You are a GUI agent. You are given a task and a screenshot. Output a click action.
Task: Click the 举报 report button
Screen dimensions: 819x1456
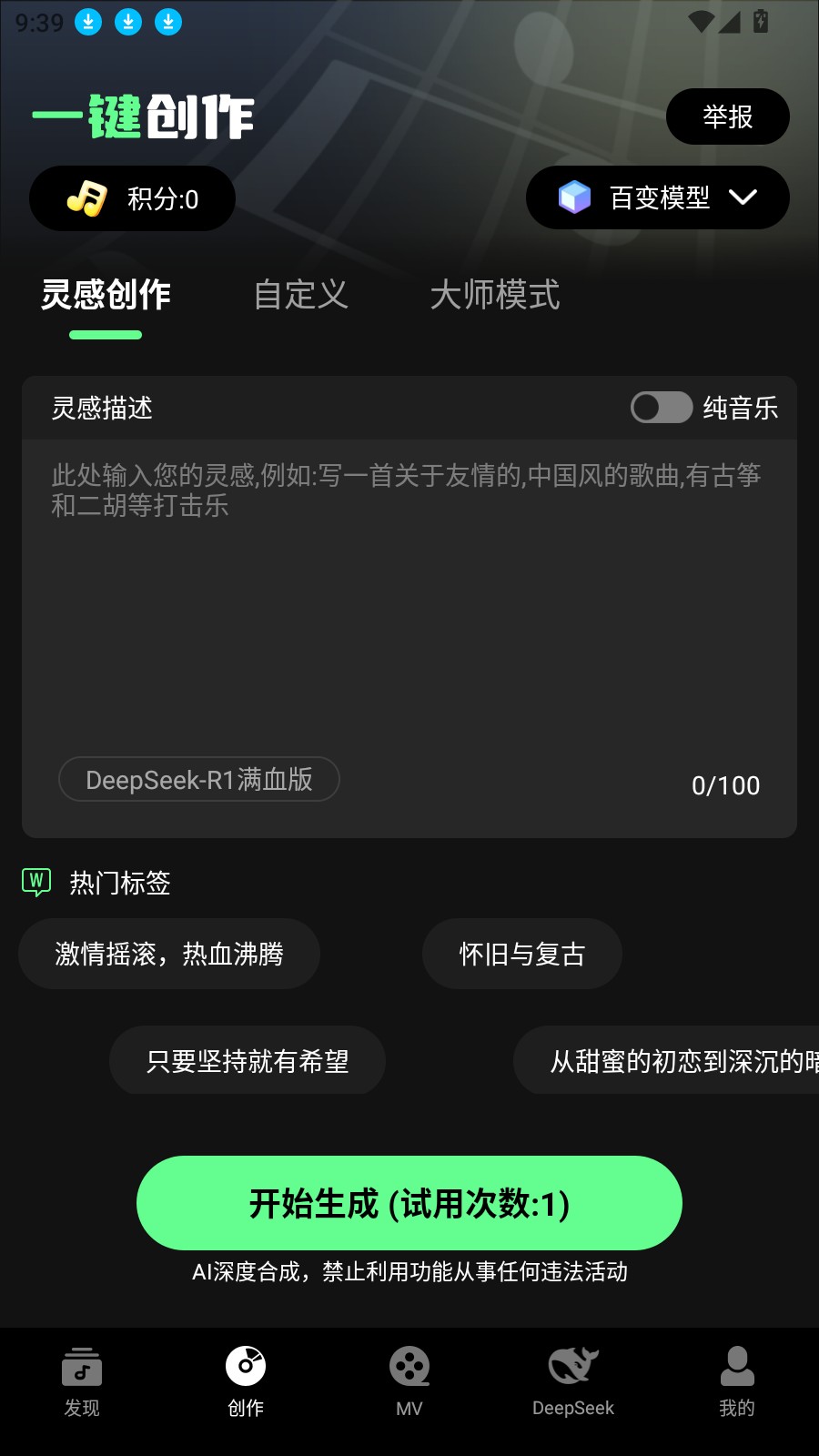click(x=727, y=116)
